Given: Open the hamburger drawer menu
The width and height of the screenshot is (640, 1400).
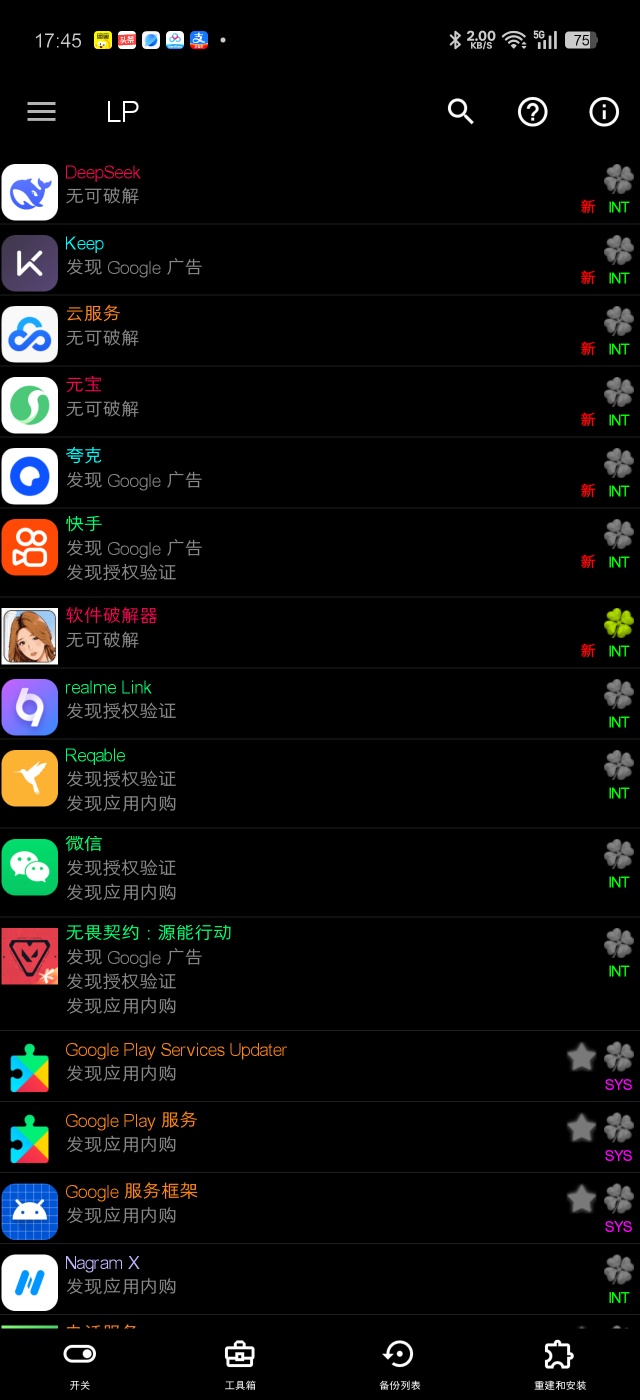Looking at the screenshot, I should click(x=41, y=112).
